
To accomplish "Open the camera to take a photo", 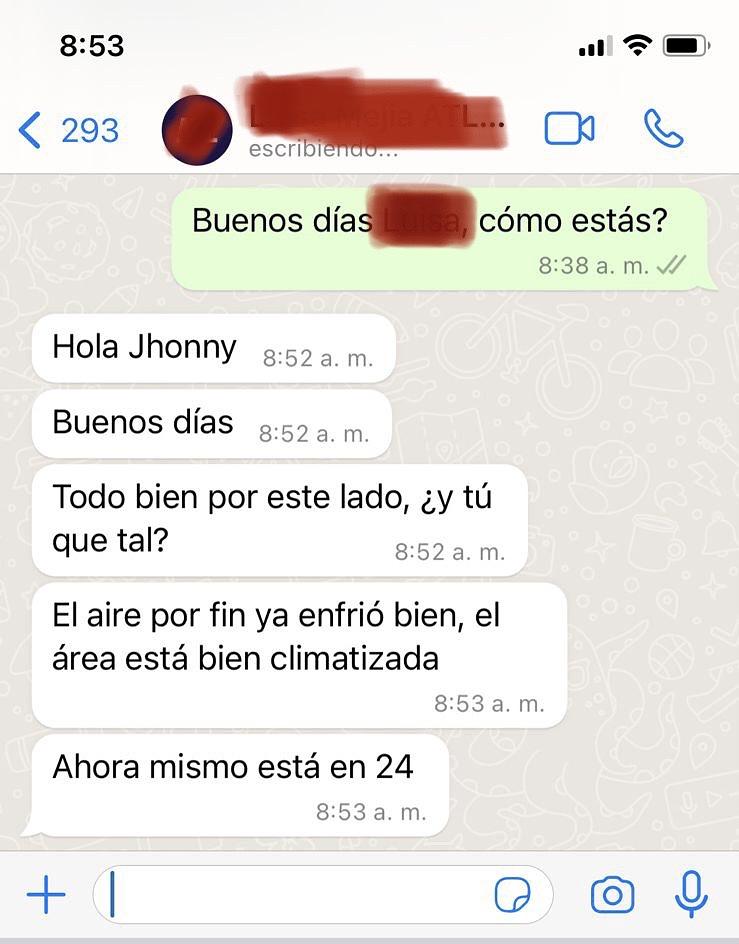I will point(612,895).
